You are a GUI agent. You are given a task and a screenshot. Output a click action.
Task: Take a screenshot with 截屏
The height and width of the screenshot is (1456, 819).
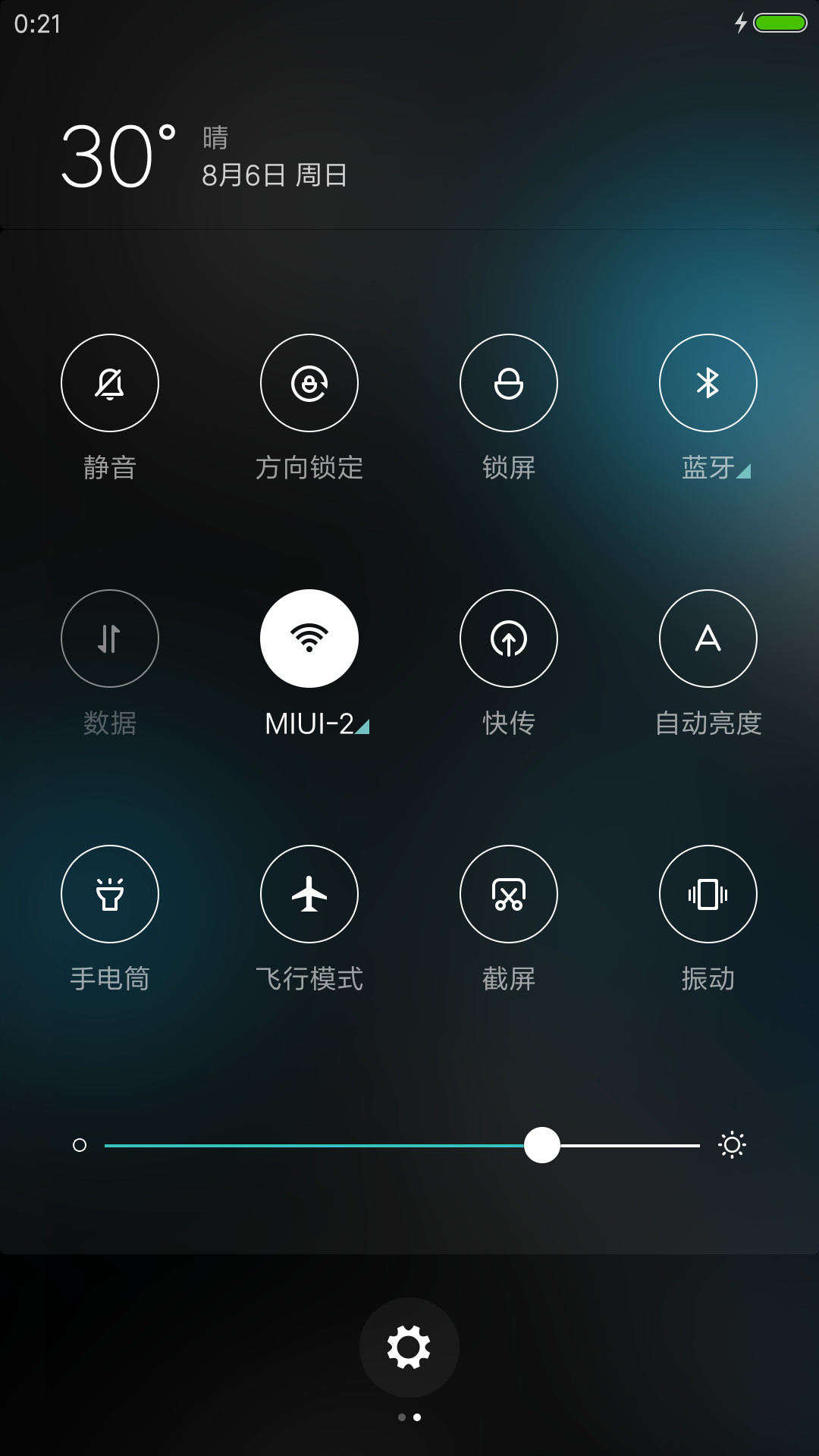tap(509, 894)
